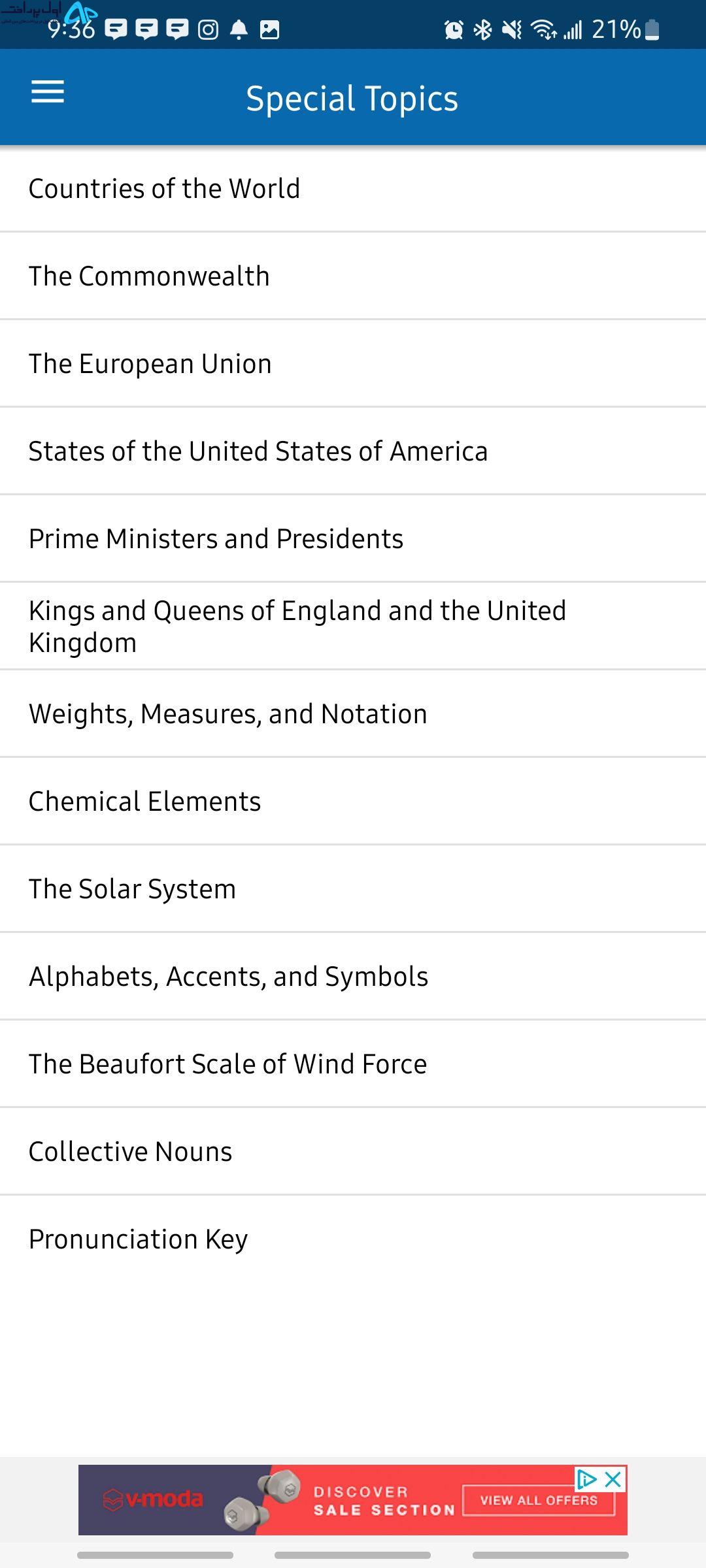Open Alphabets, Accents, and Symbols

coord(353,976)
